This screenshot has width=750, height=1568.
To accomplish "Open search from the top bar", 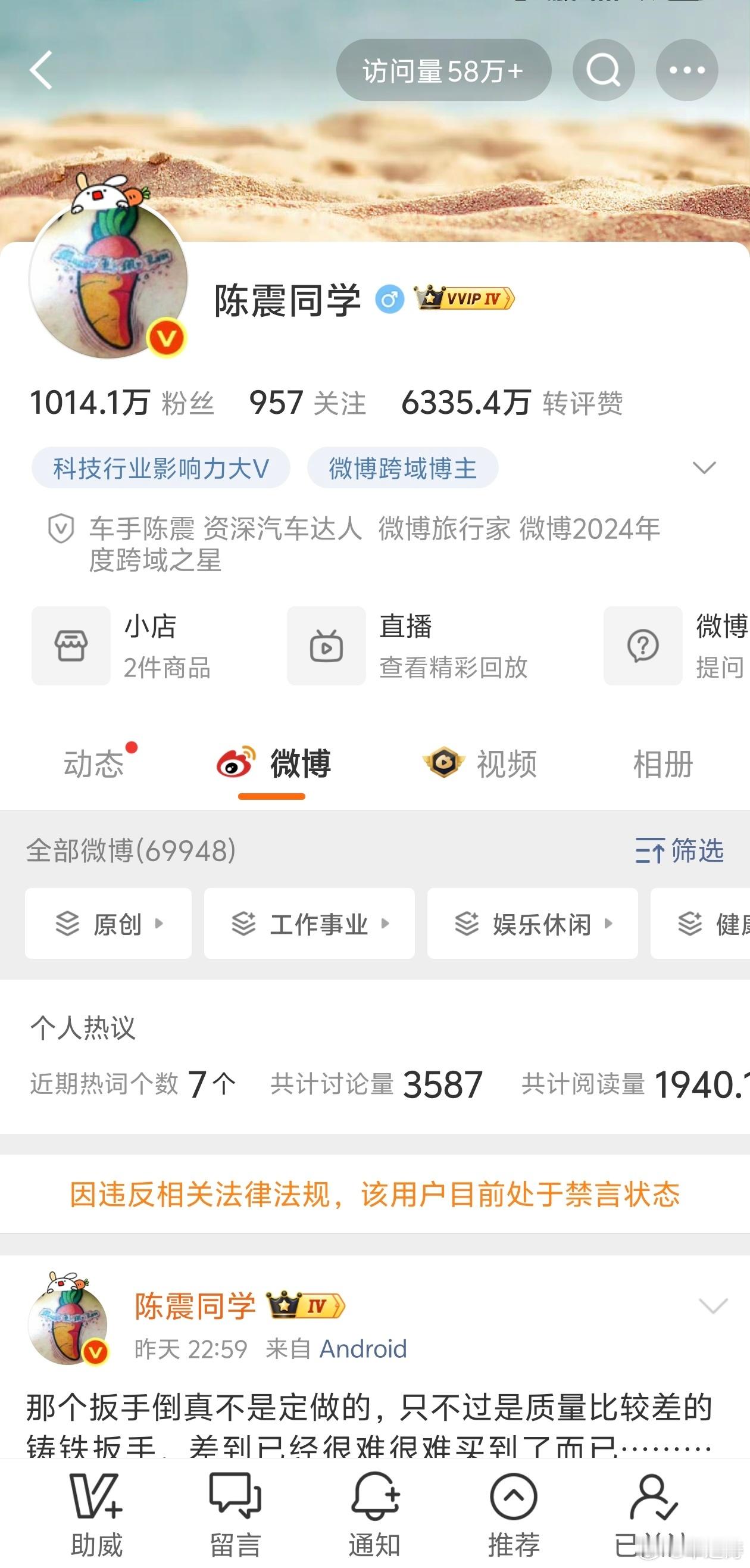I will pos(603,70).
